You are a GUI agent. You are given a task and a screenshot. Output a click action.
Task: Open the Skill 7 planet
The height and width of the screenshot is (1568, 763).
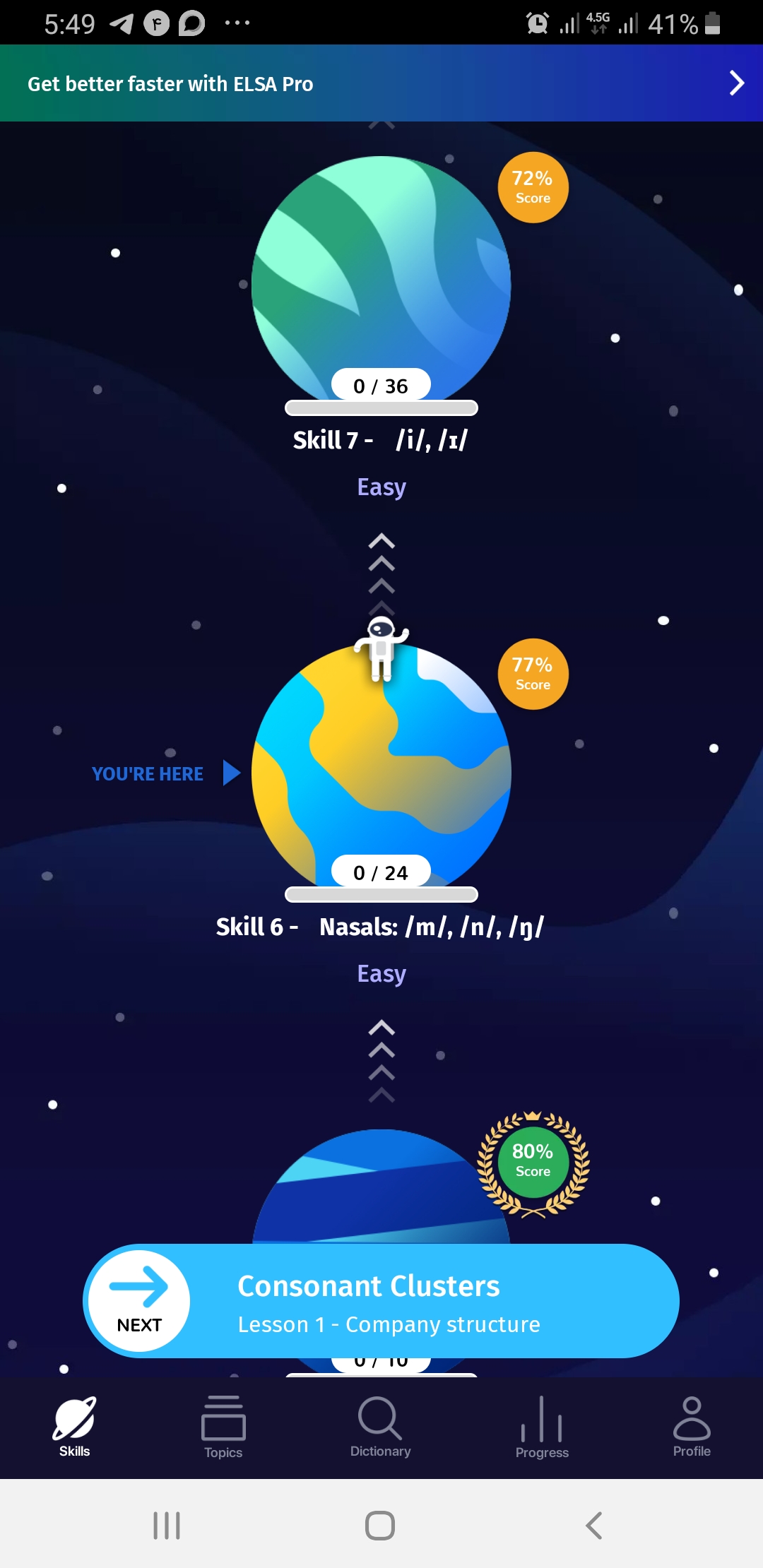(x=381, y=279)
